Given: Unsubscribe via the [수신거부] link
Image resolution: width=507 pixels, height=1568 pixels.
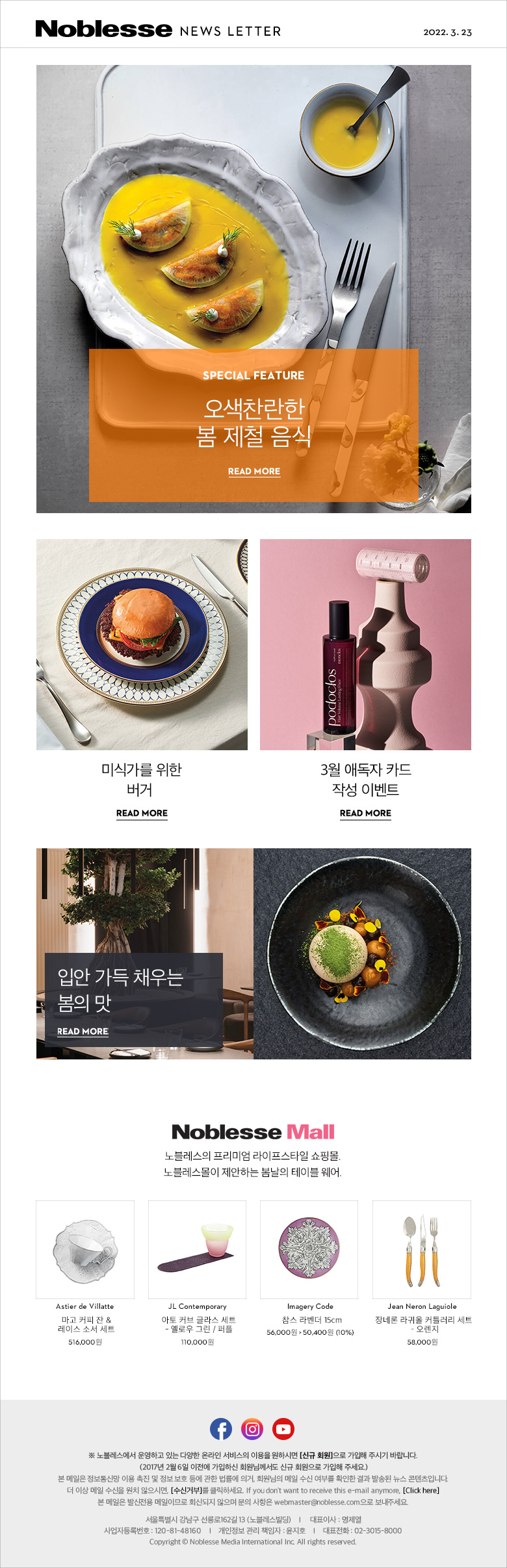Looking at the screenshot, I should [187, 1491].
